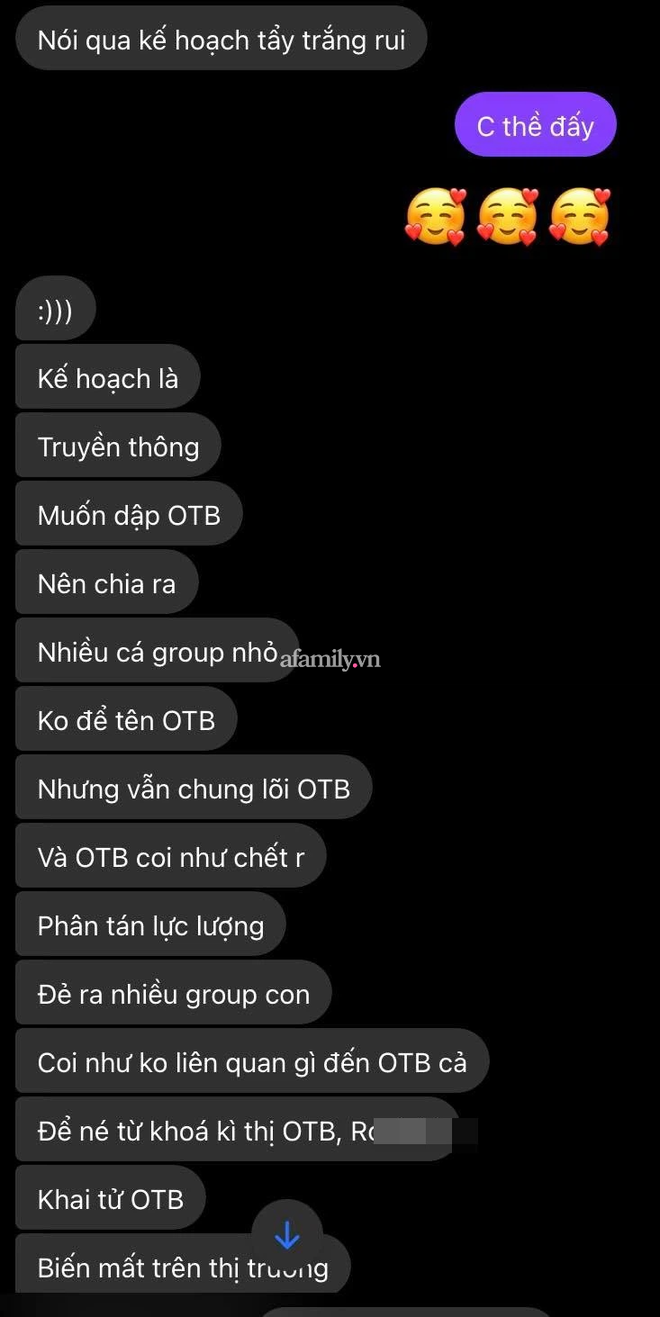Tap the scroll-to-latest down arrow button
The image size is (660, 1317).
point(287,1236)
